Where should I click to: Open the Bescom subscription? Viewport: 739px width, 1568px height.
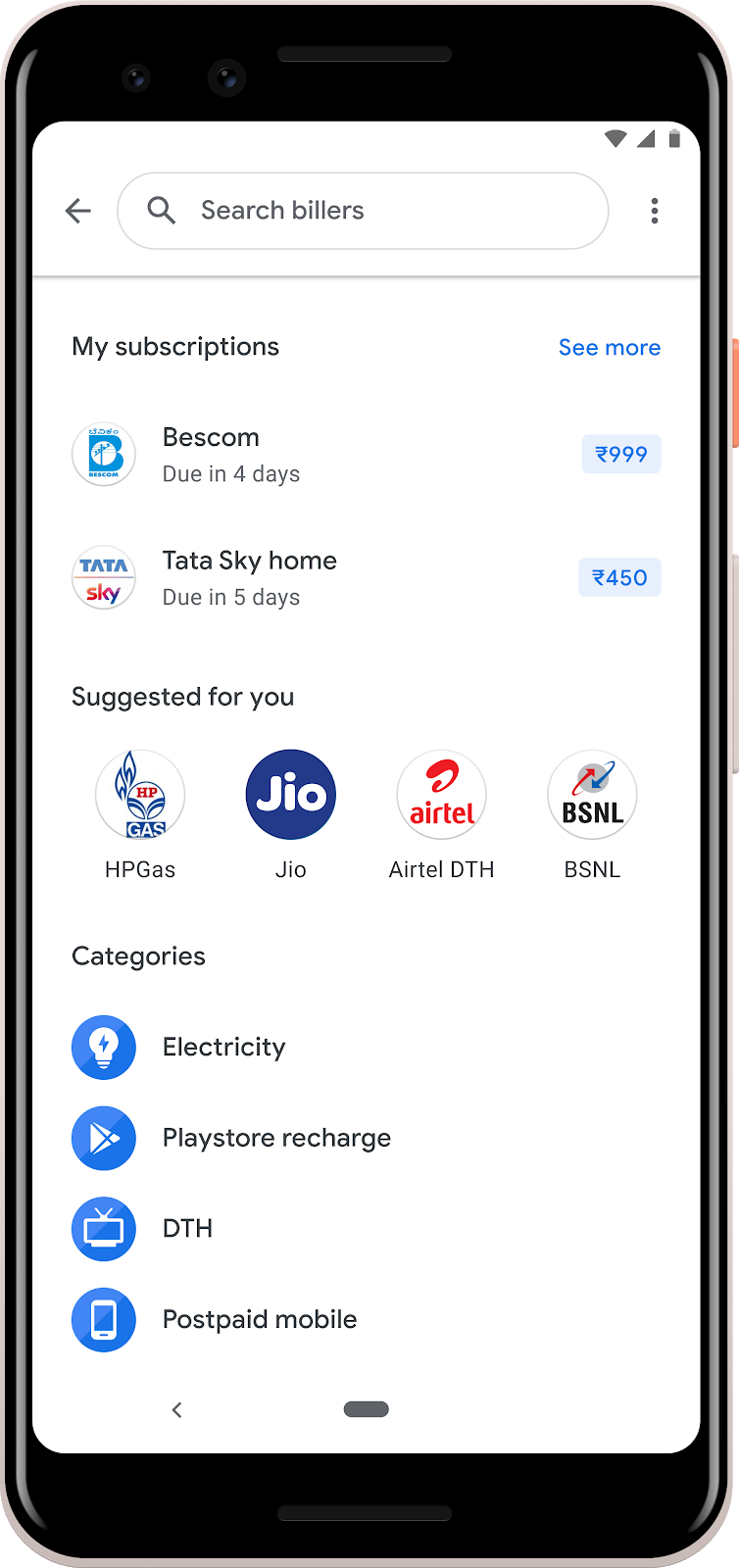(230, 455)
